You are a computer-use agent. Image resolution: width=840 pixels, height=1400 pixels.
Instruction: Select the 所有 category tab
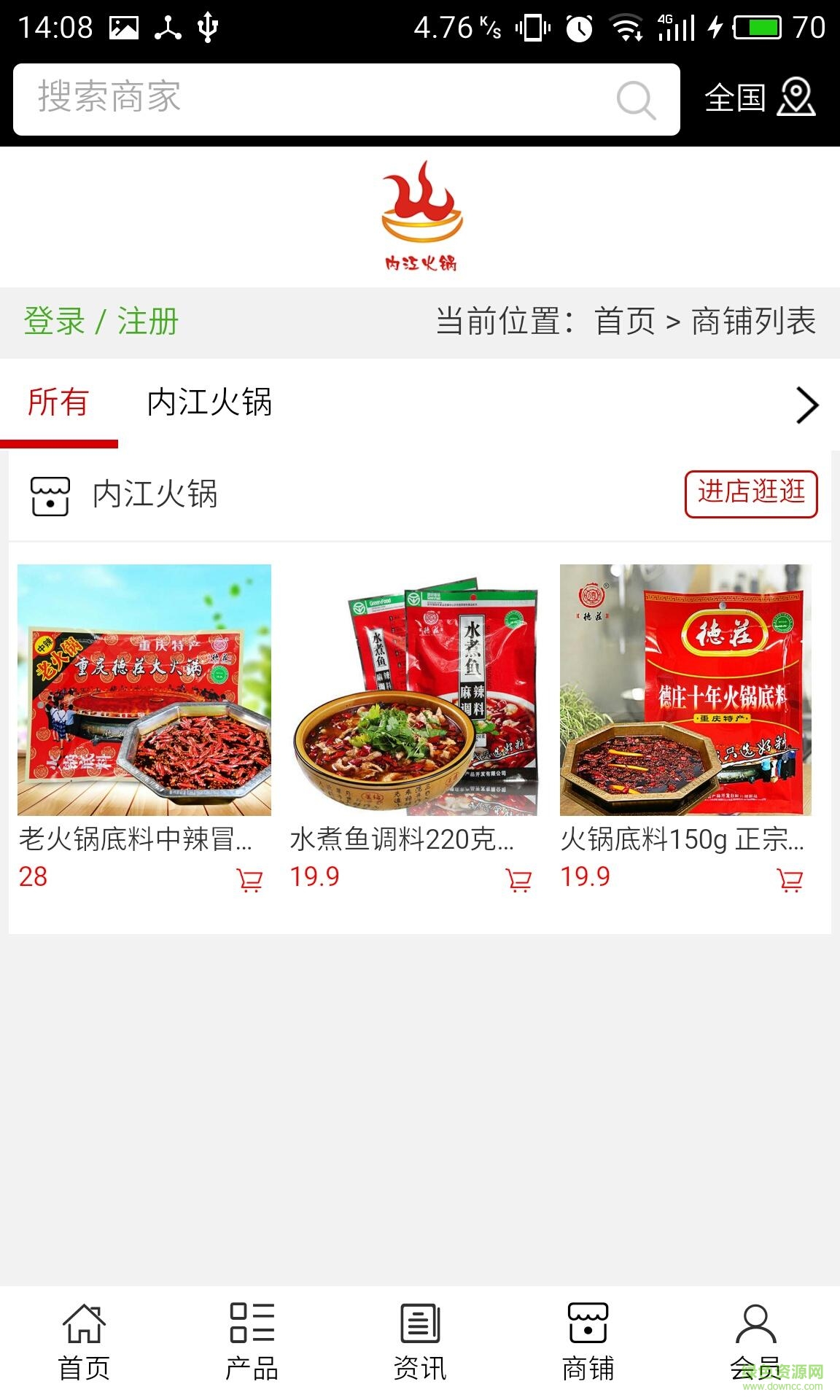point(58,402)
